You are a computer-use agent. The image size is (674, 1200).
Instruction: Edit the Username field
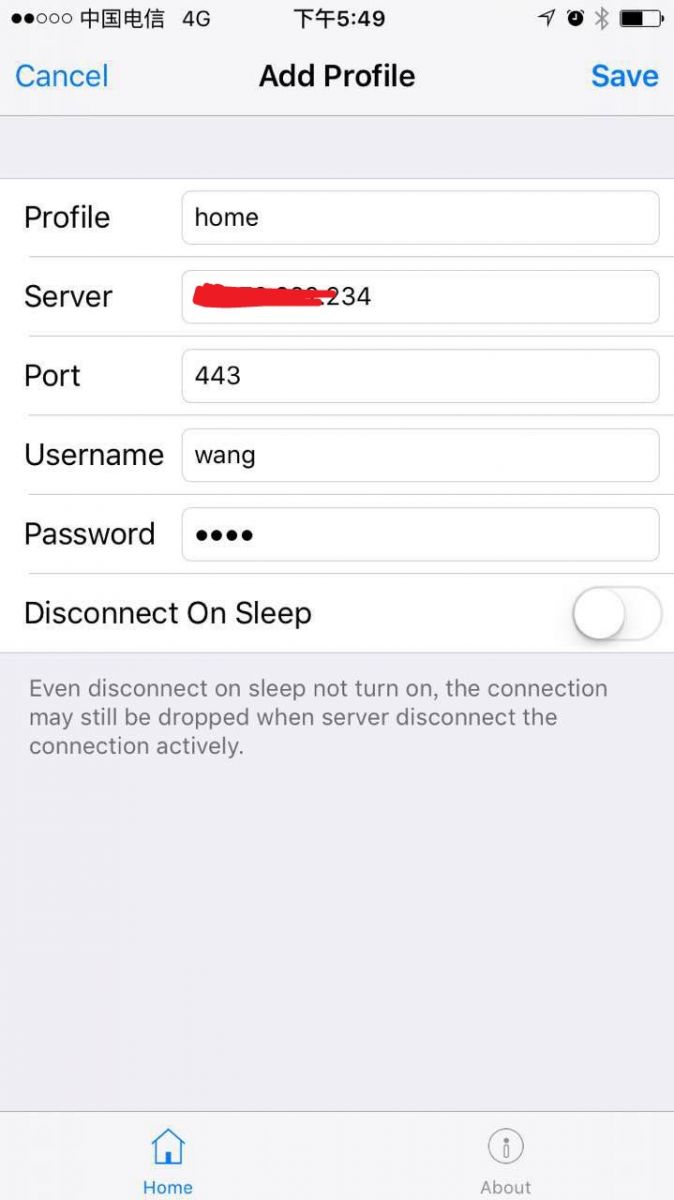pos(420,455)
